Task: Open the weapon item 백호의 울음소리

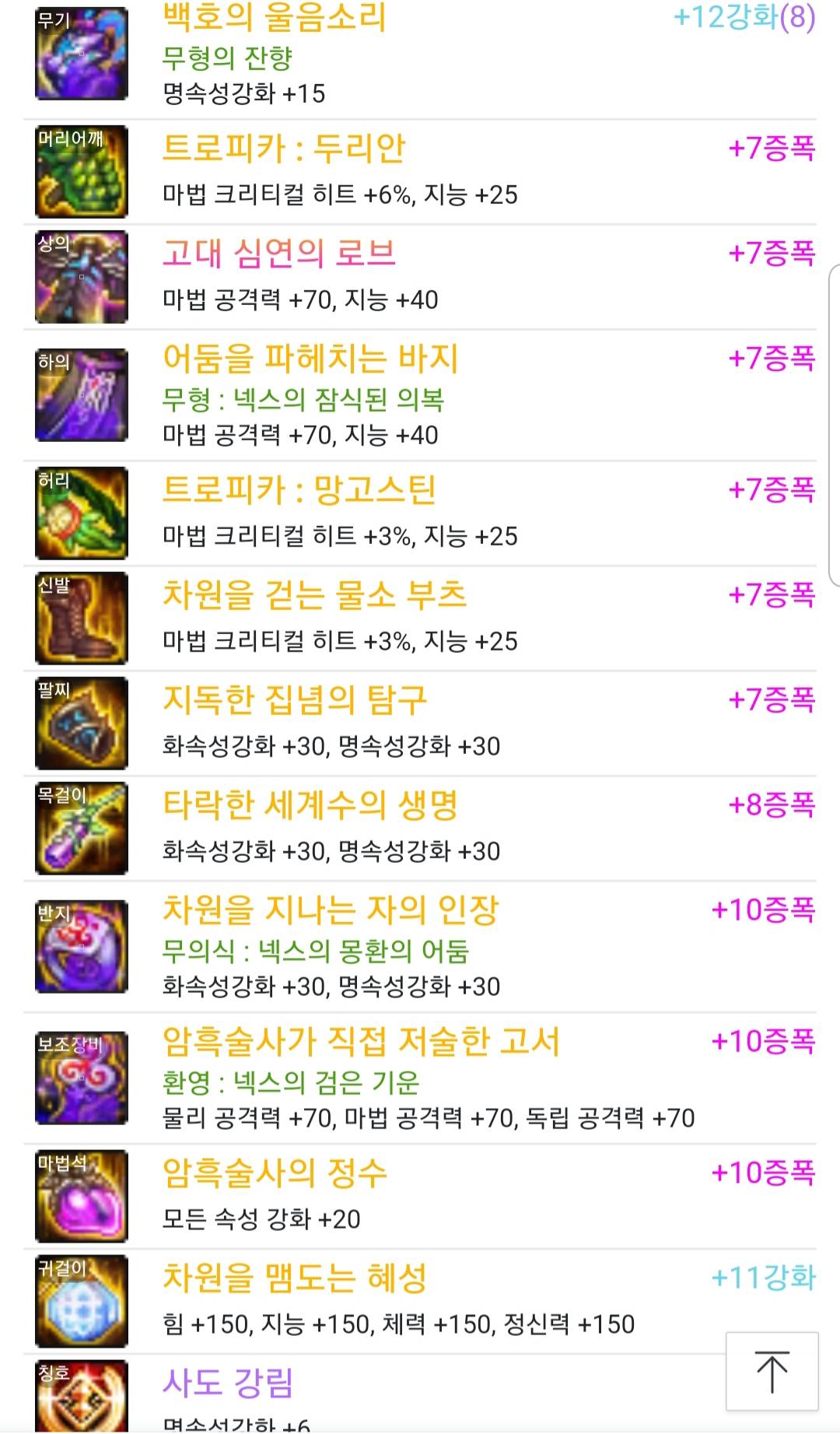Action: [x=274, y=17]
